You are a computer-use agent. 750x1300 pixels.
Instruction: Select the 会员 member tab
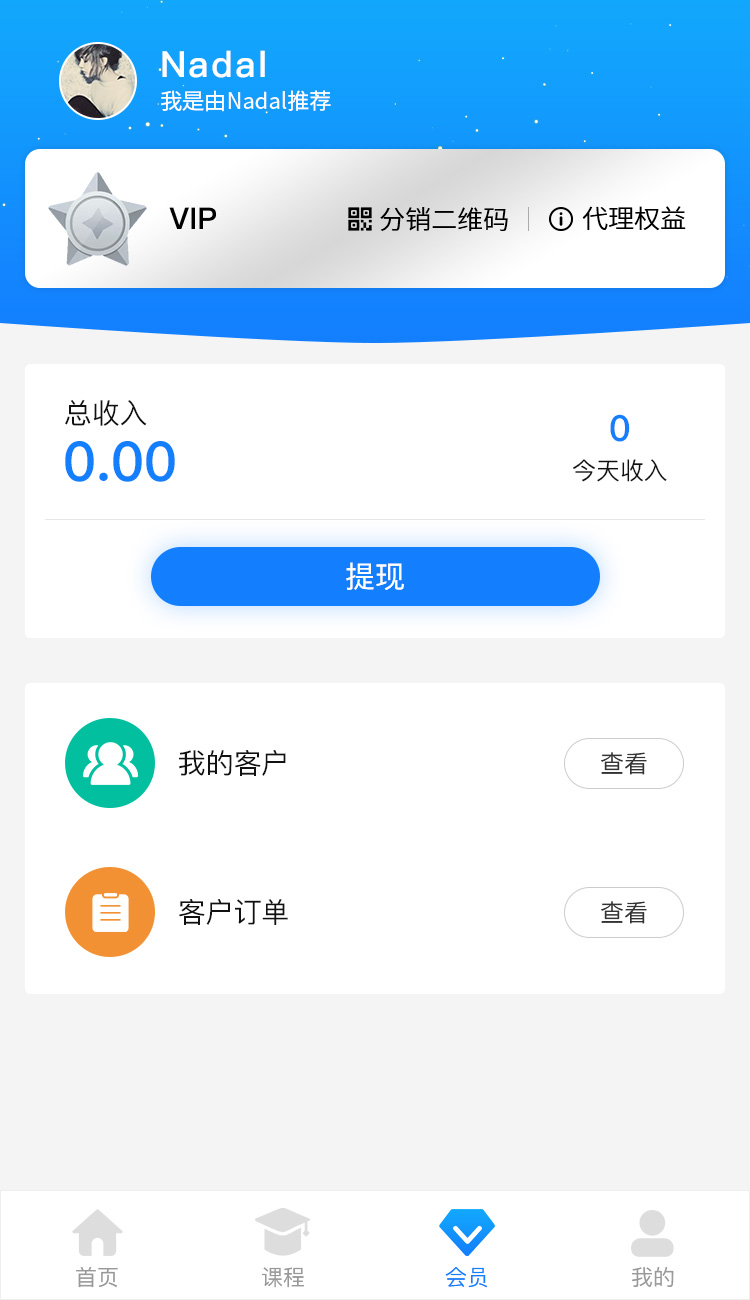click(x=467, y=1246)
